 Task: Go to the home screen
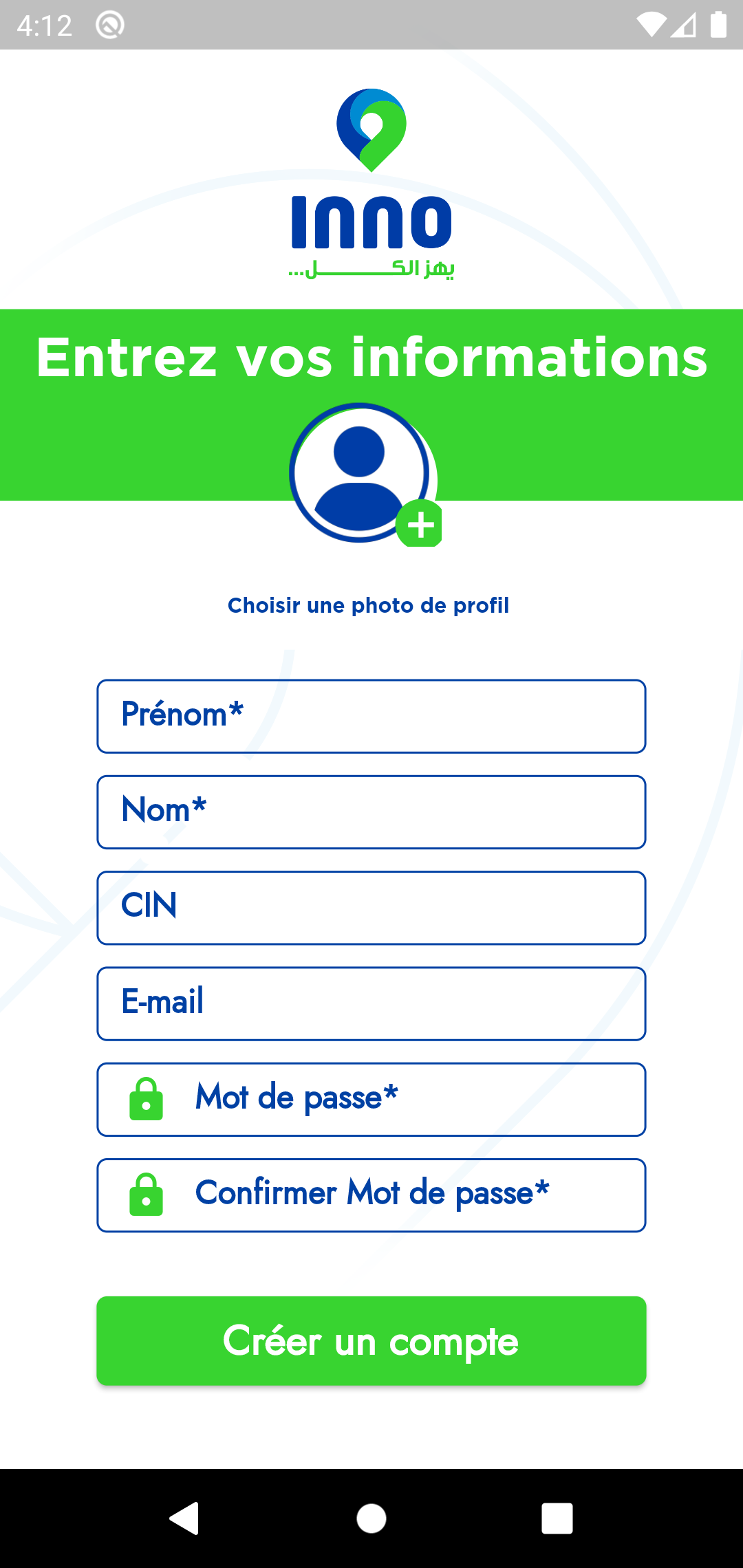[x=371, y=1518]
